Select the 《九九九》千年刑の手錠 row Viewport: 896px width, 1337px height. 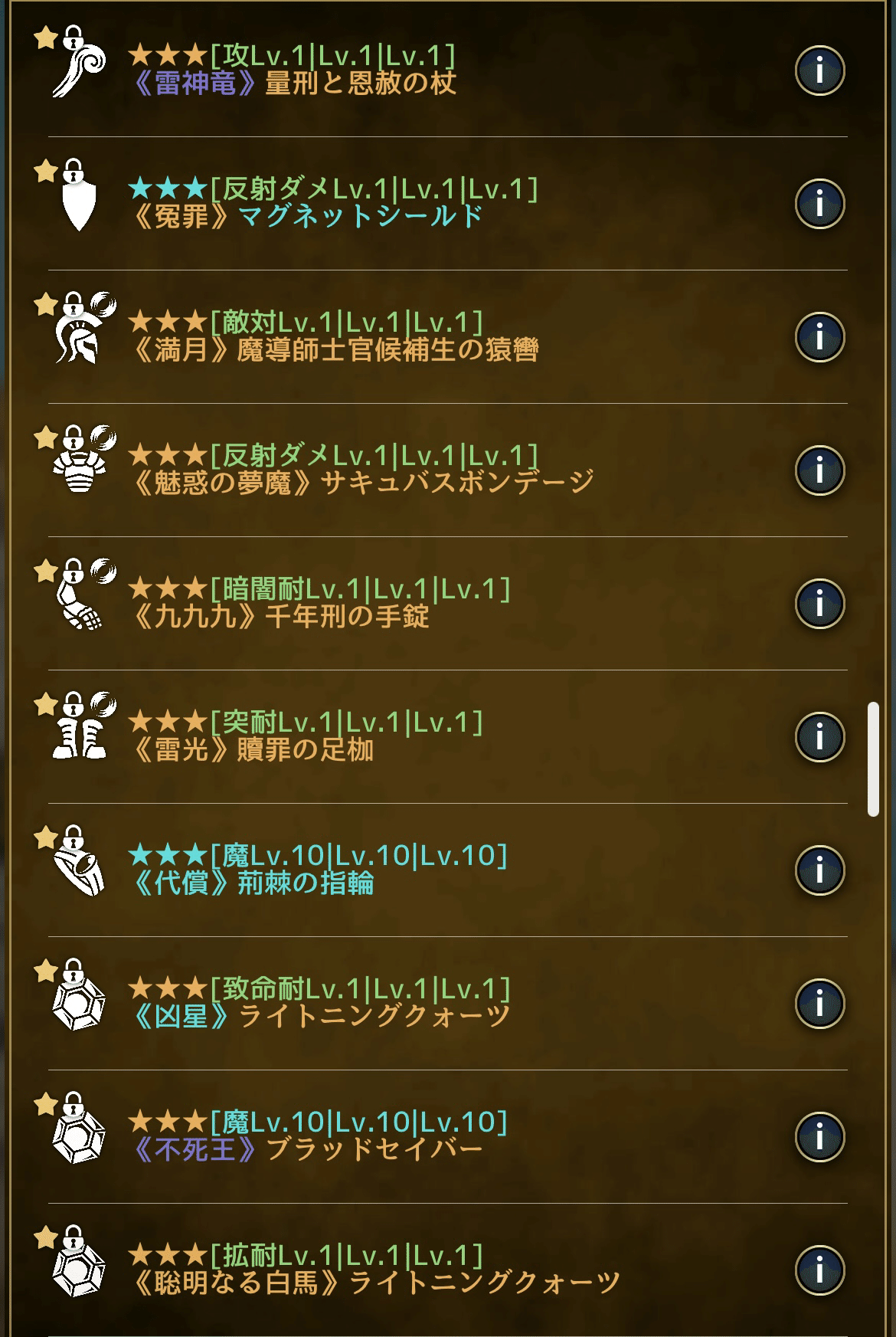383,604
